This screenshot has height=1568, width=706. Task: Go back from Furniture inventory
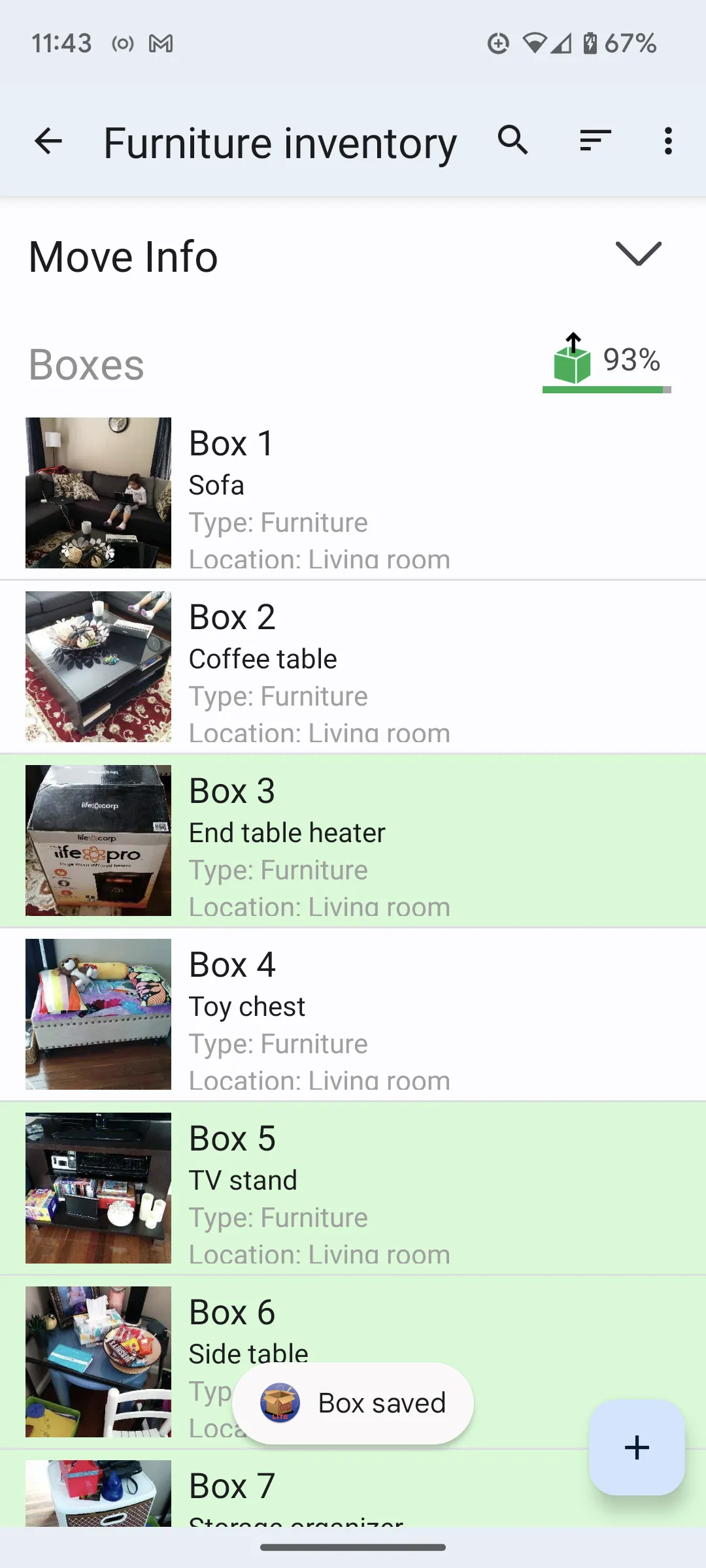point(48,141)
